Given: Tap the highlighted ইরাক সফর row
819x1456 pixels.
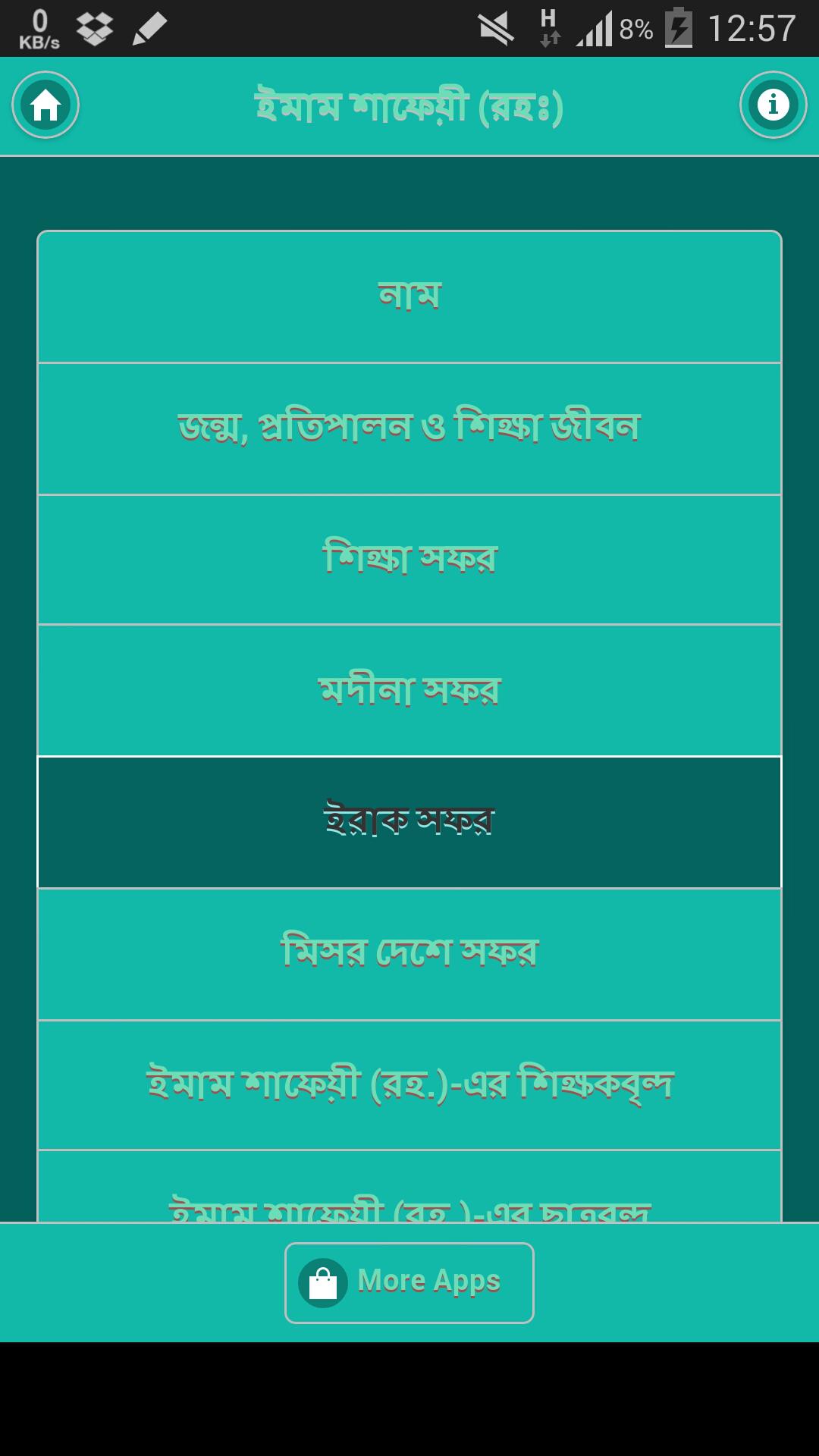Looking at the screenshot, I should pos(409,822).
